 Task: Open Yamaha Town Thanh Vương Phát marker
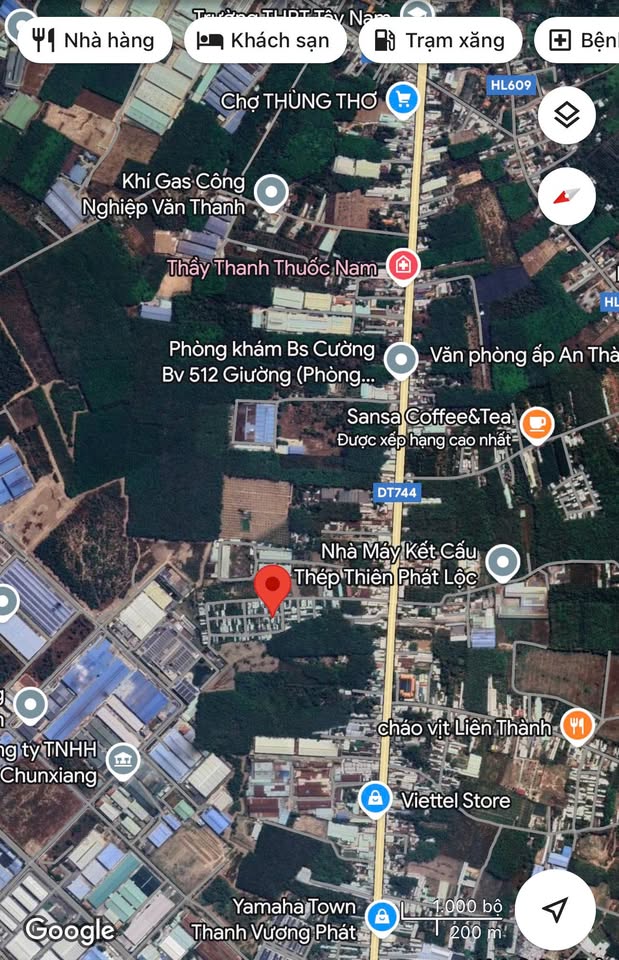pos(381,914)
